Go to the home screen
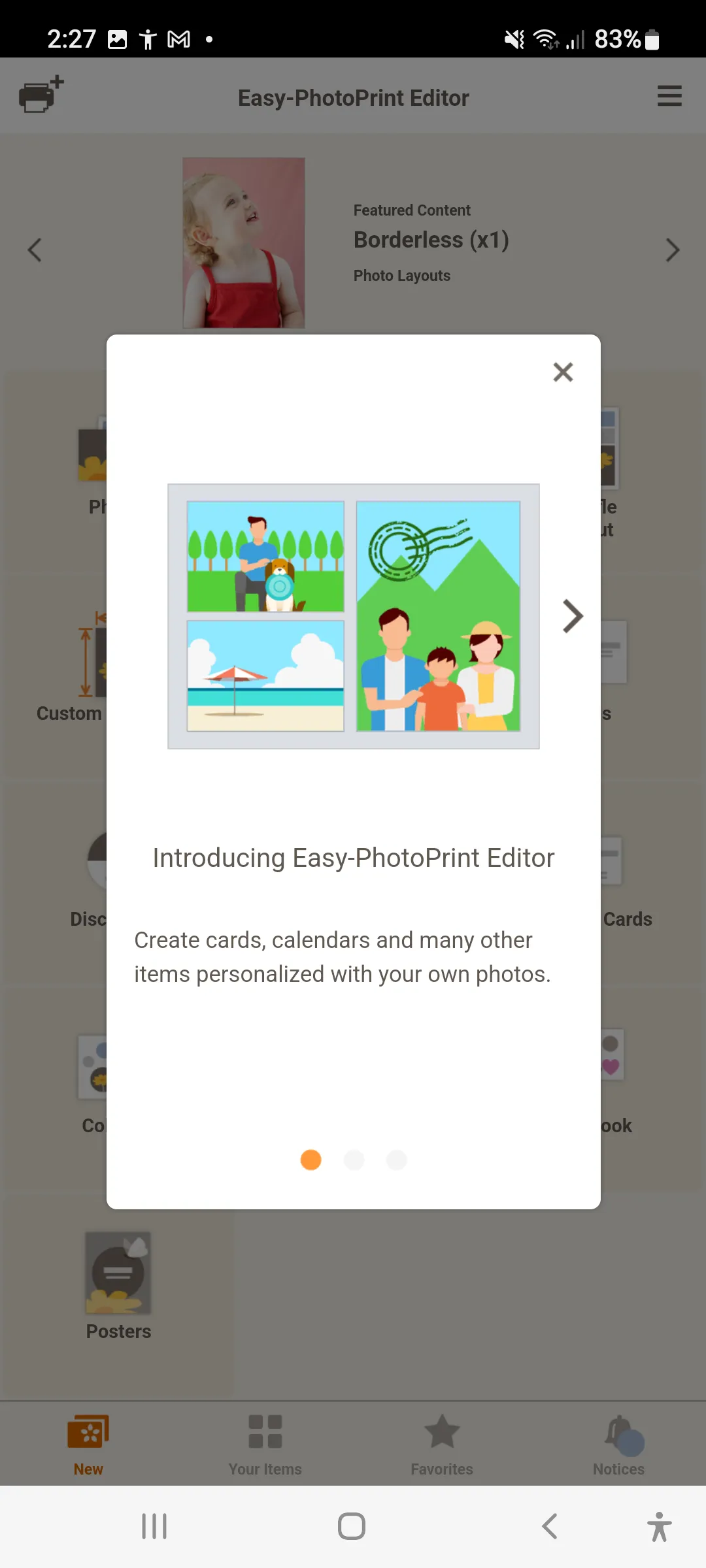Screen dimensions: 706x1568 coord(352,1527)
